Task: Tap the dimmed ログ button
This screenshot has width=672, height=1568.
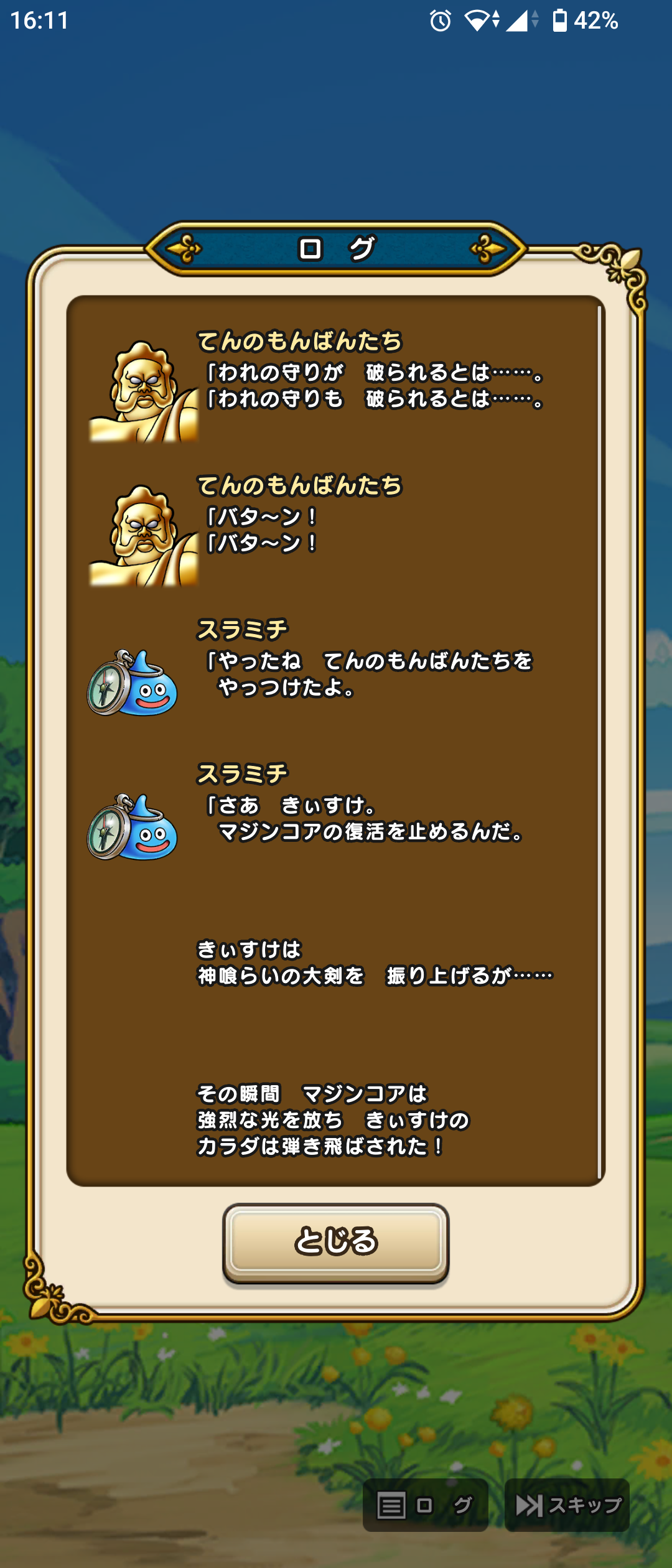Action: [x=425, y=1505]
